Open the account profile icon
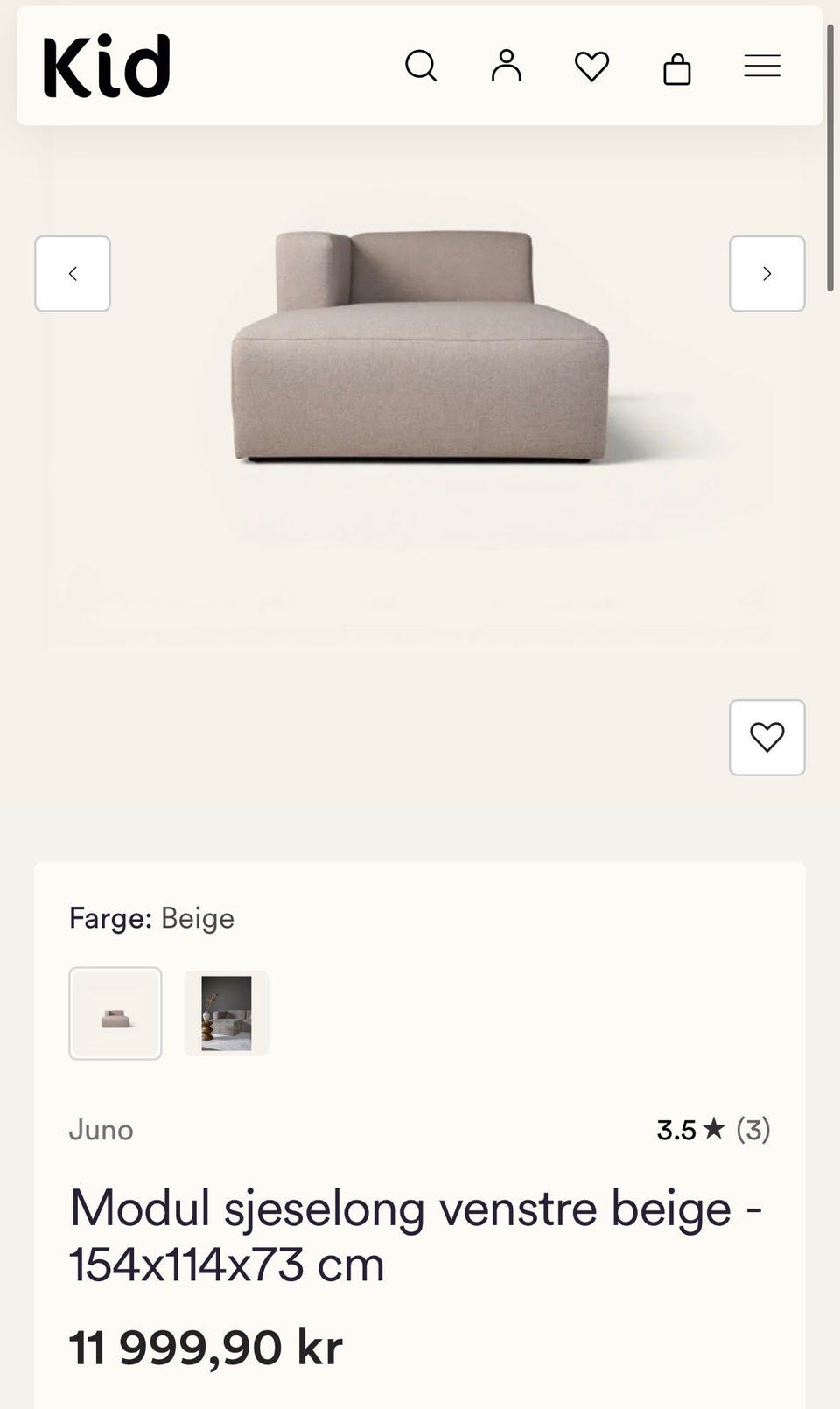 507,67
